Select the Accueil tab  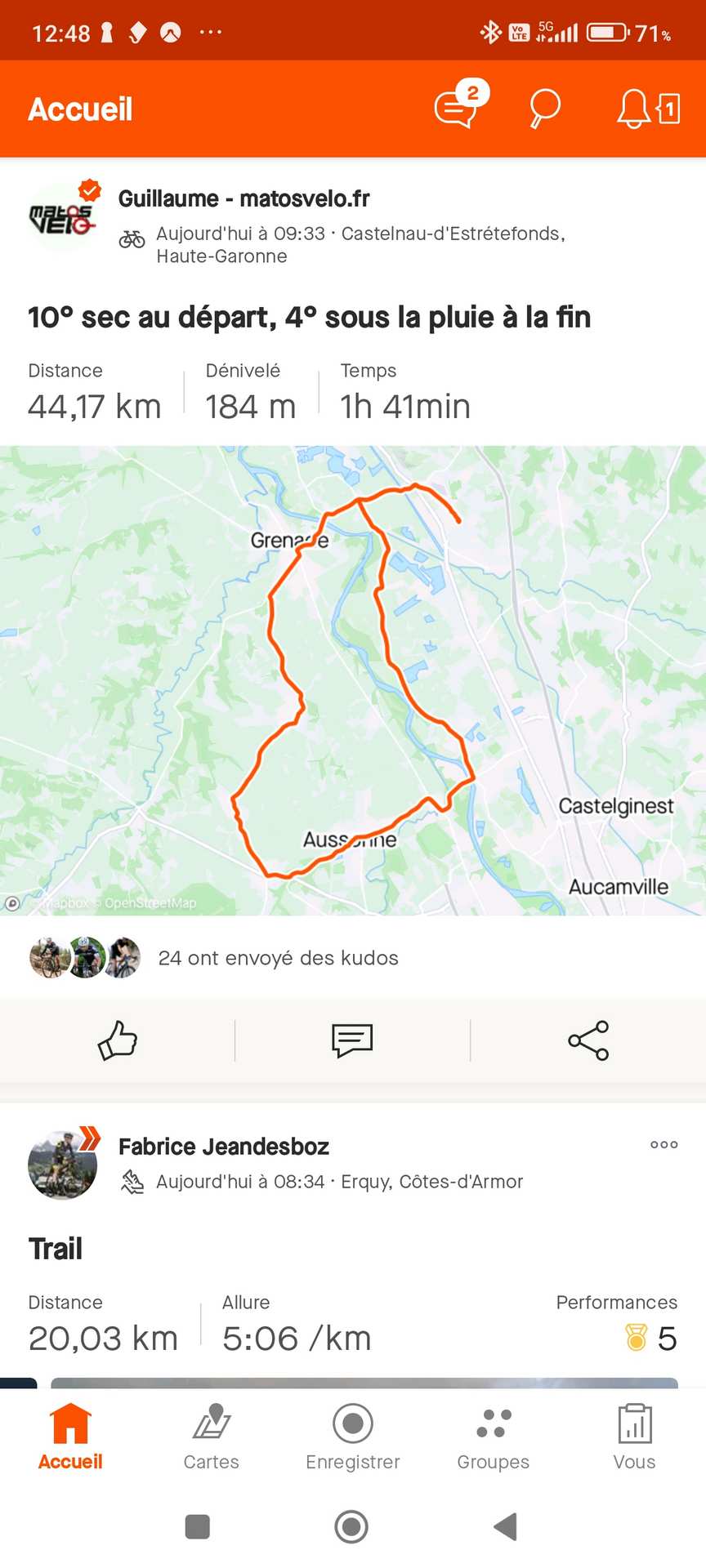tap(70, 1437)
